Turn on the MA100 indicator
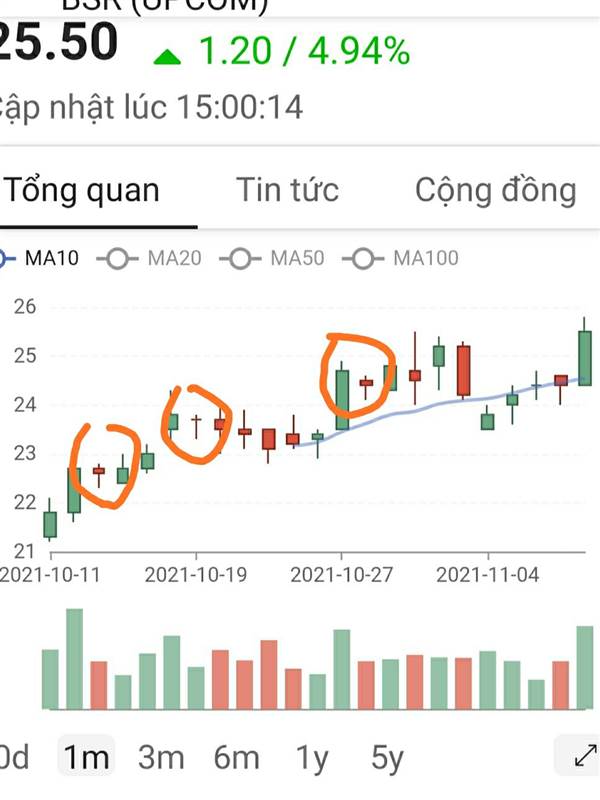Viewport: 600px width, 800px height. tap(400, 258)
